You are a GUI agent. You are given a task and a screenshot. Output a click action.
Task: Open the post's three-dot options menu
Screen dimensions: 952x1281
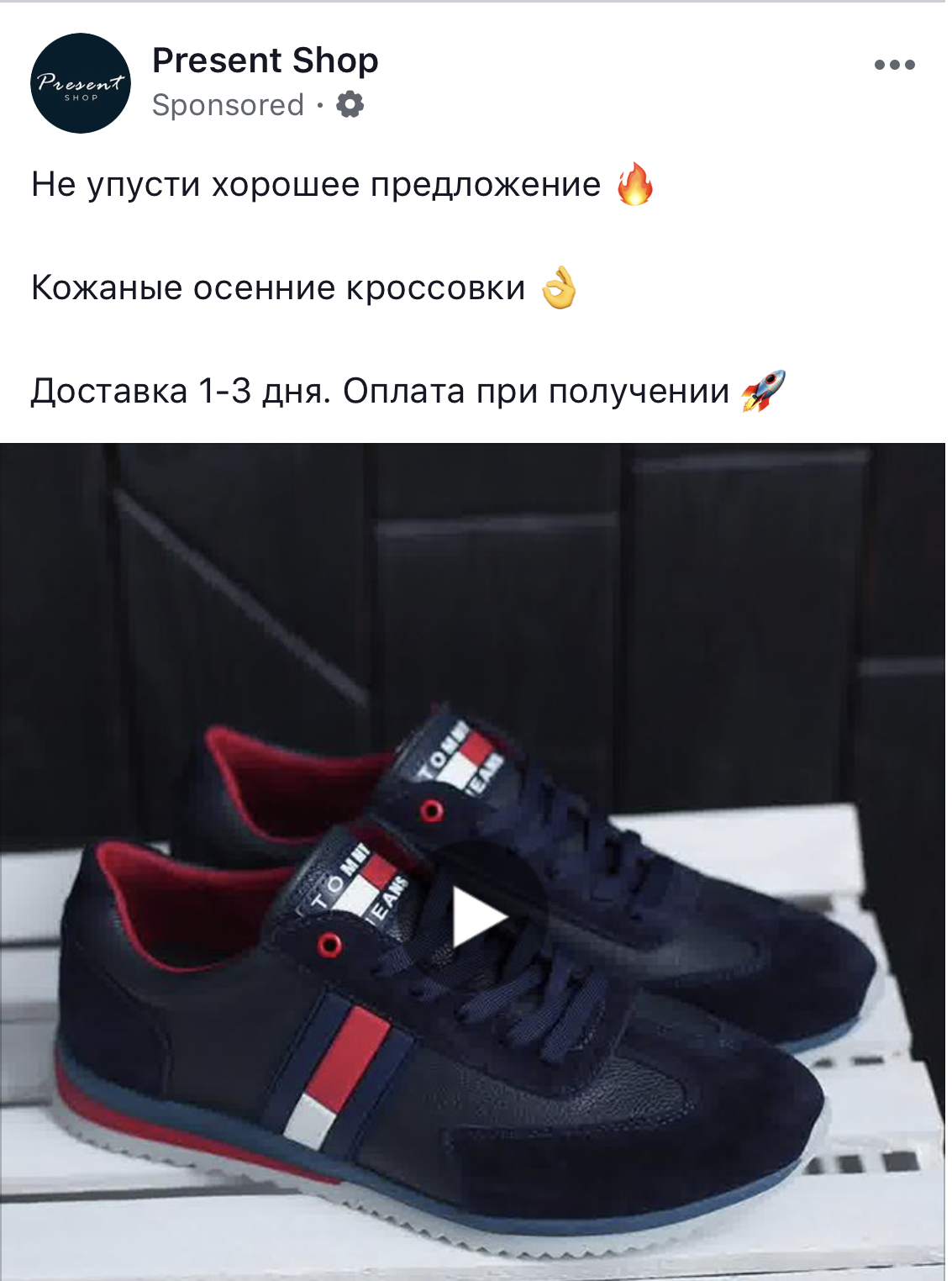(x=894, y=65)
